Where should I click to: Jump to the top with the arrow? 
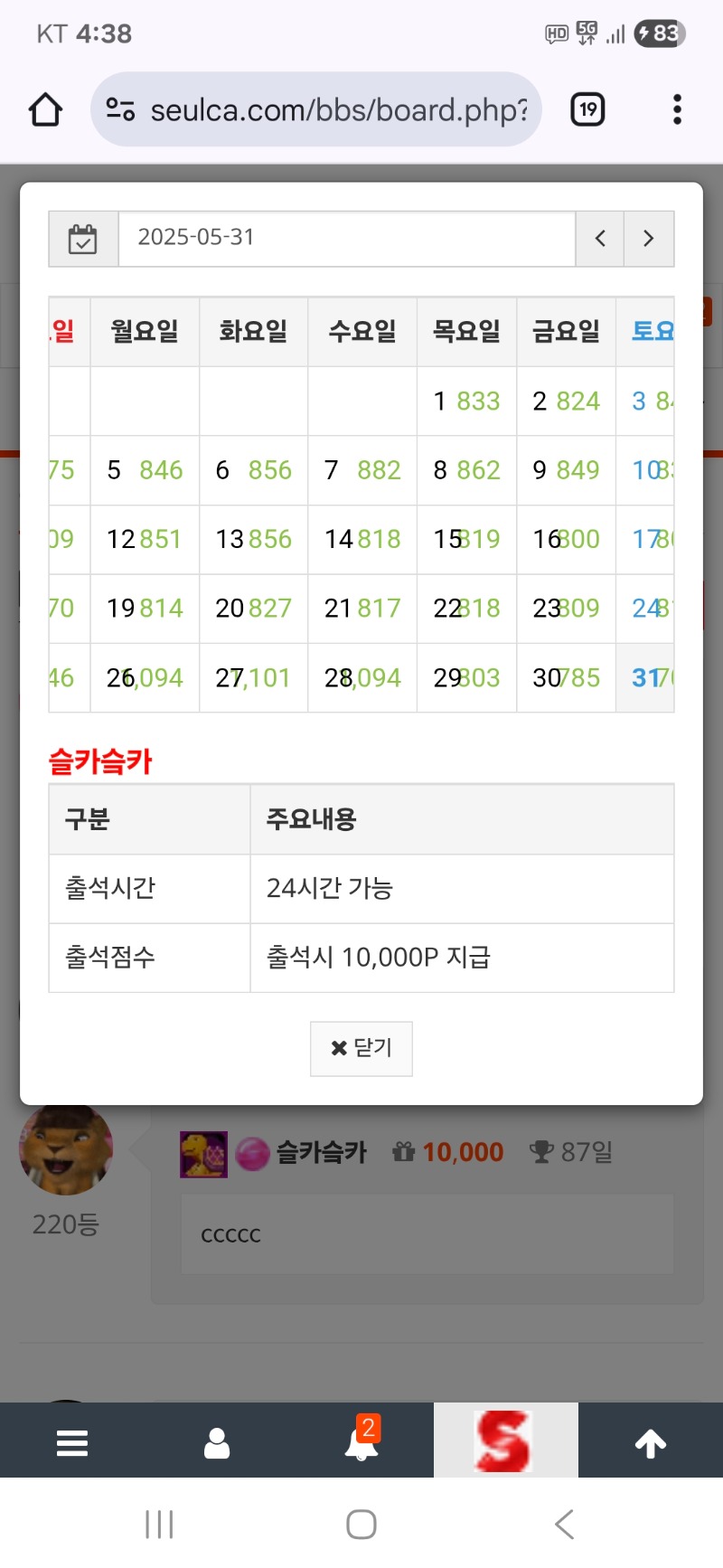[651, 1443]
